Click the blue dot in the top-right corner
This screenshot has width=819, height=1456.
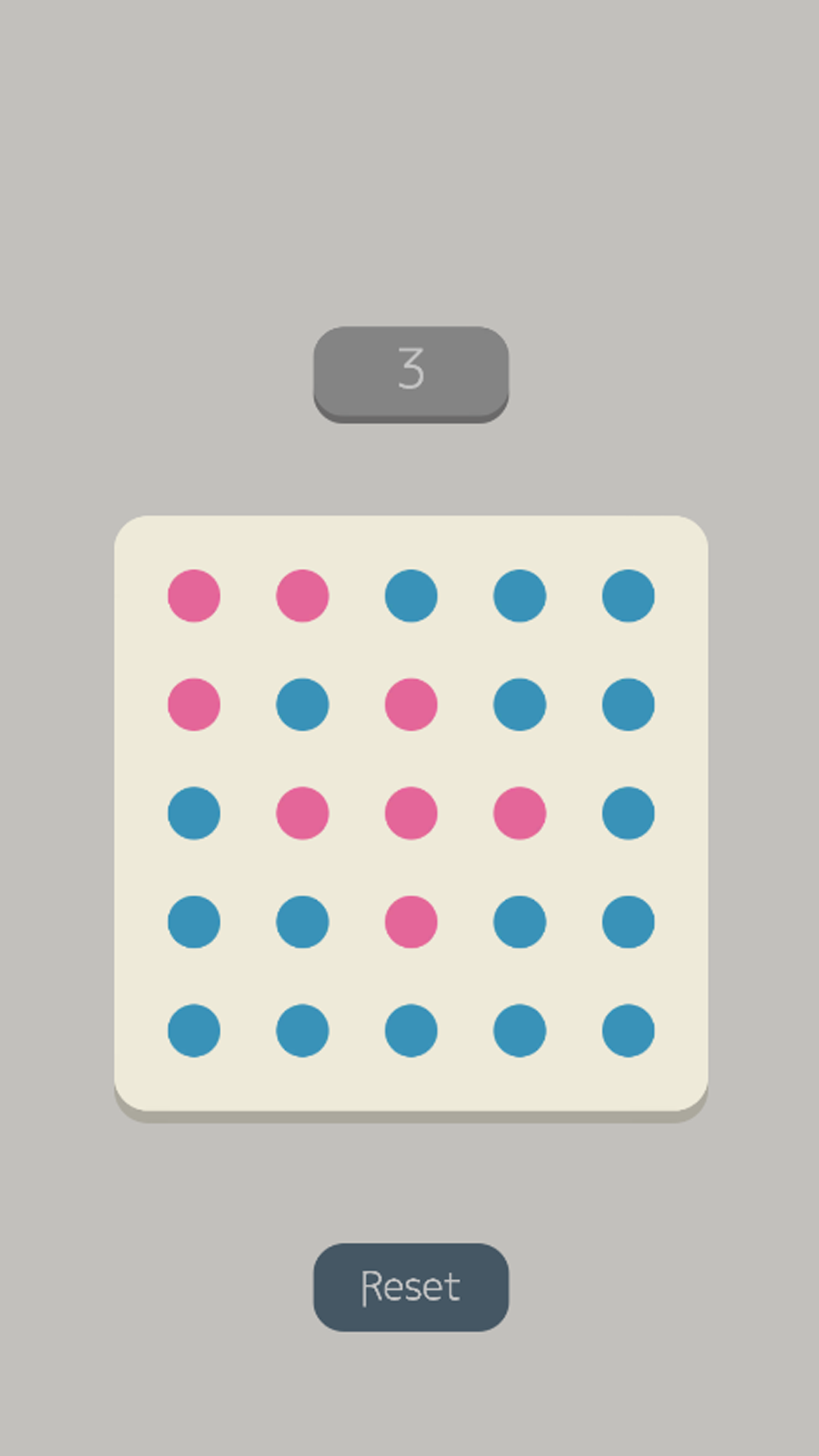(x=627, y=597)
